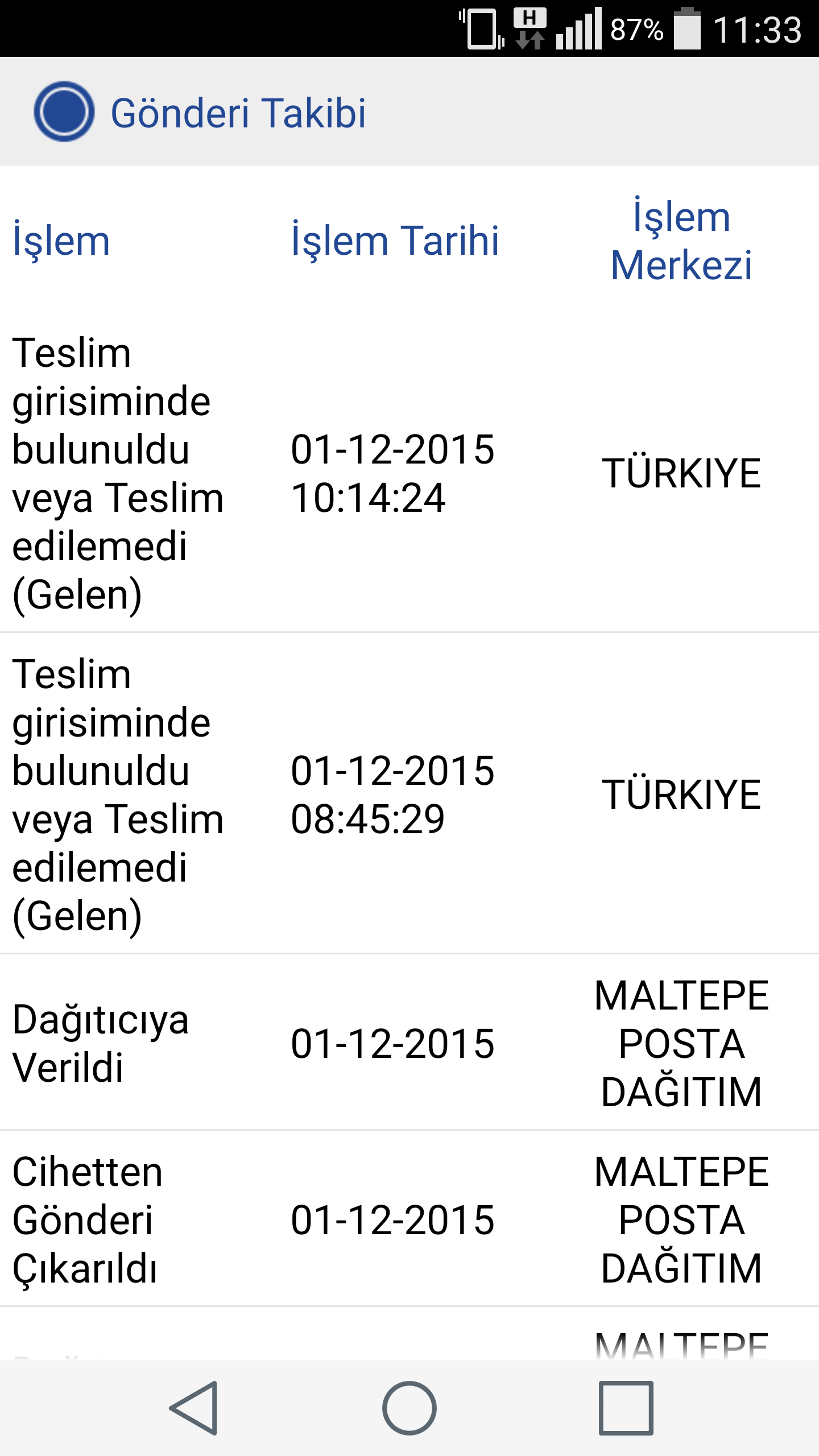Open the recent apps view
819x1456 pixels.
(x=626, y=1408)
